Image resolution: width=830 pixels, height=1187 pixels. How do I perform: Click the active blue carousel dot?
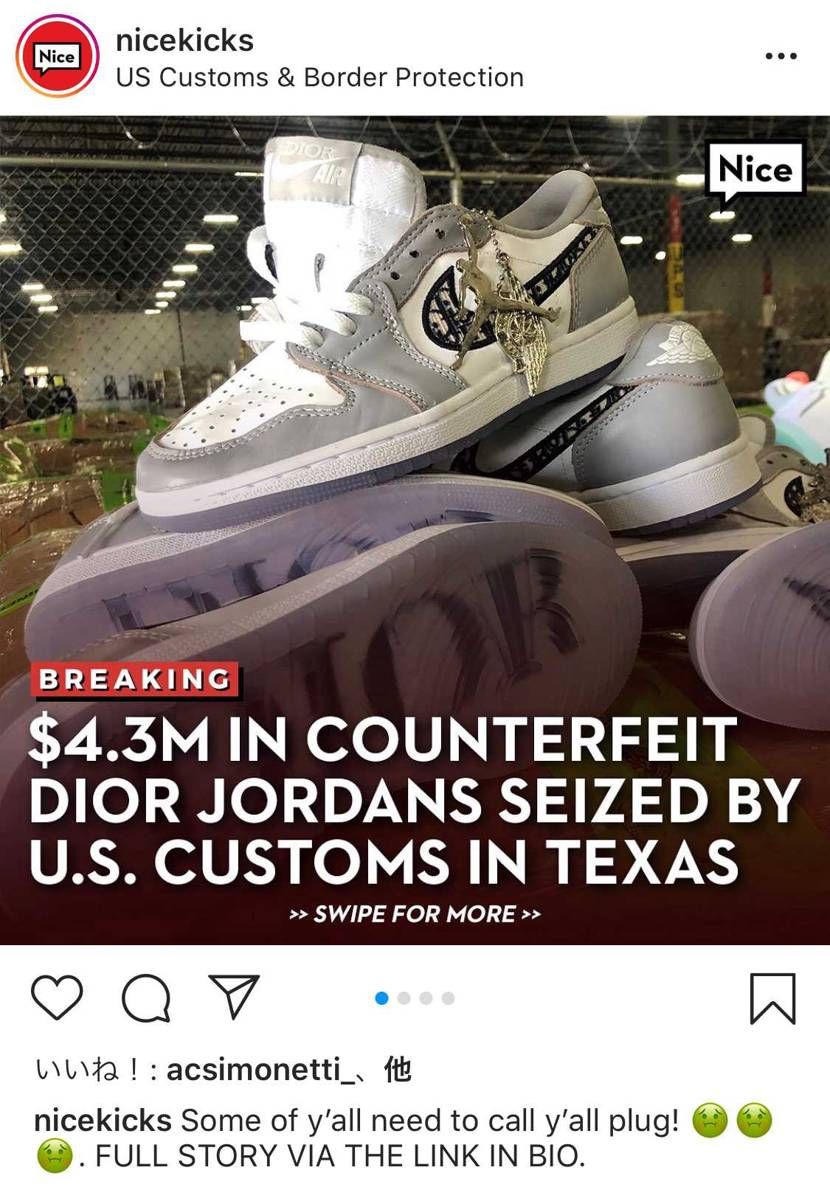click(380, 995)
